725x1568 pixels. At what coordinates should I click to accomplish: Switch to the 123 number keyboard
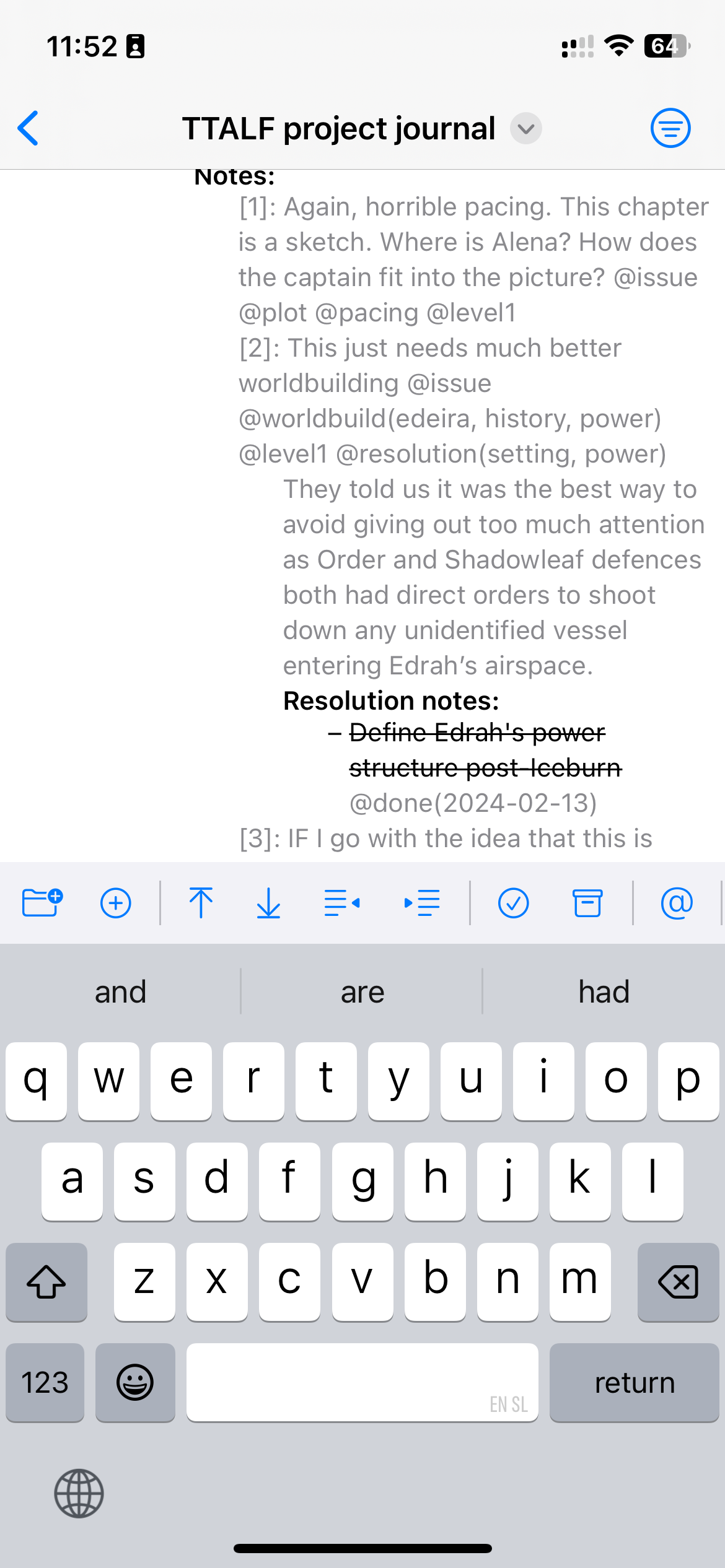click(x=45, y=1382)
